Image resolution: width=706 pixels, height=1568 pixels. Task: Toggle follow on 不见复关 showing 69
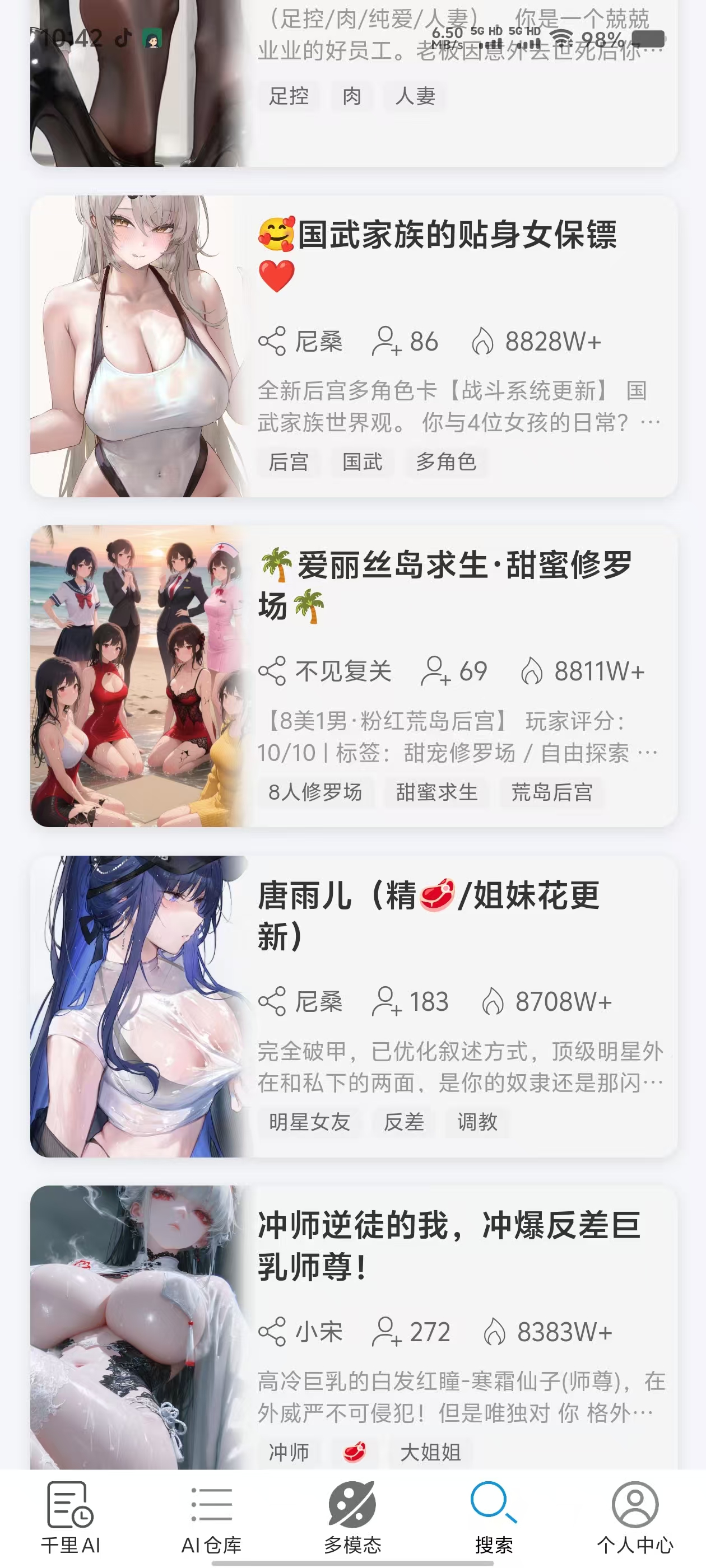click(x=436, y=671)
